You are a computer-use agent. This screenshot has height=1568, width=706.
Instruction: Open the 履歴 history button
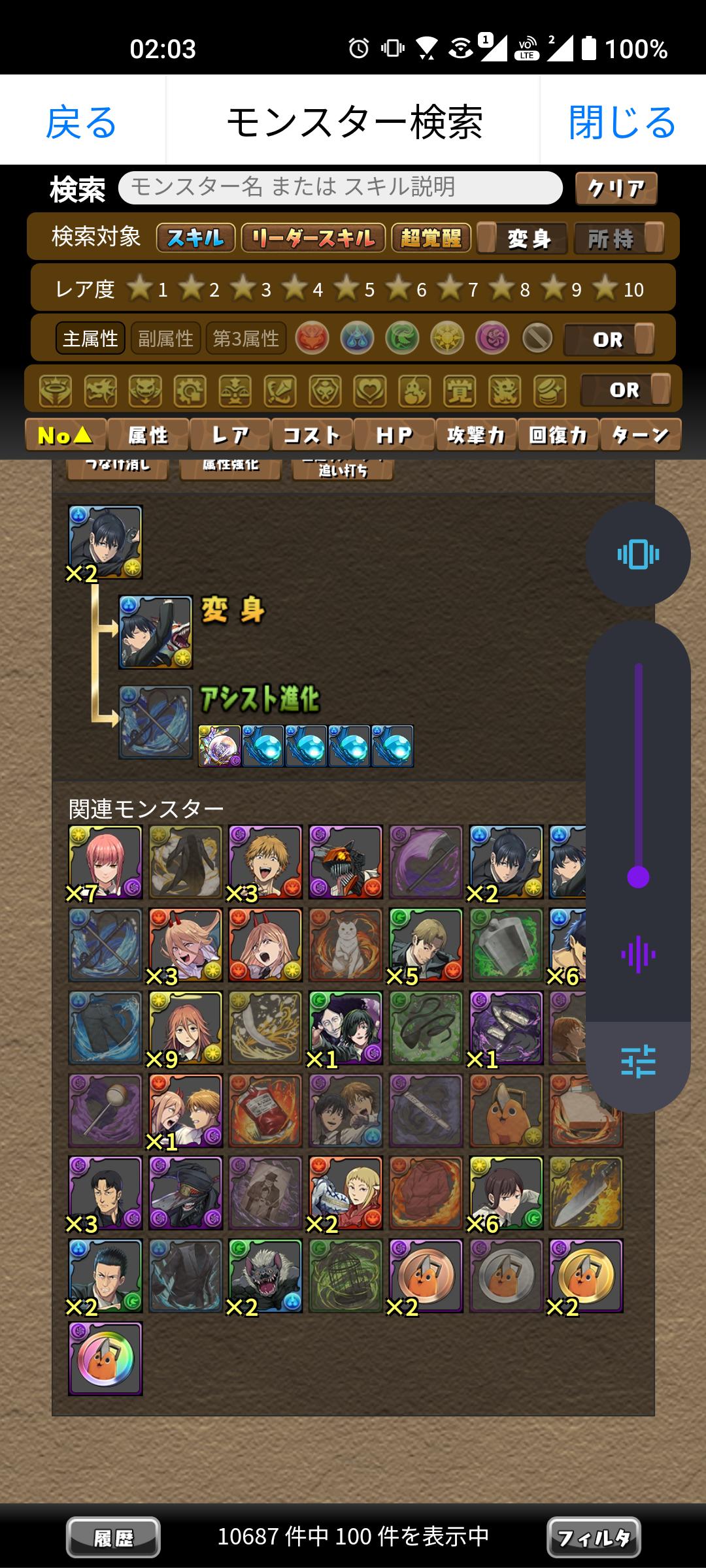point(113,1537)
